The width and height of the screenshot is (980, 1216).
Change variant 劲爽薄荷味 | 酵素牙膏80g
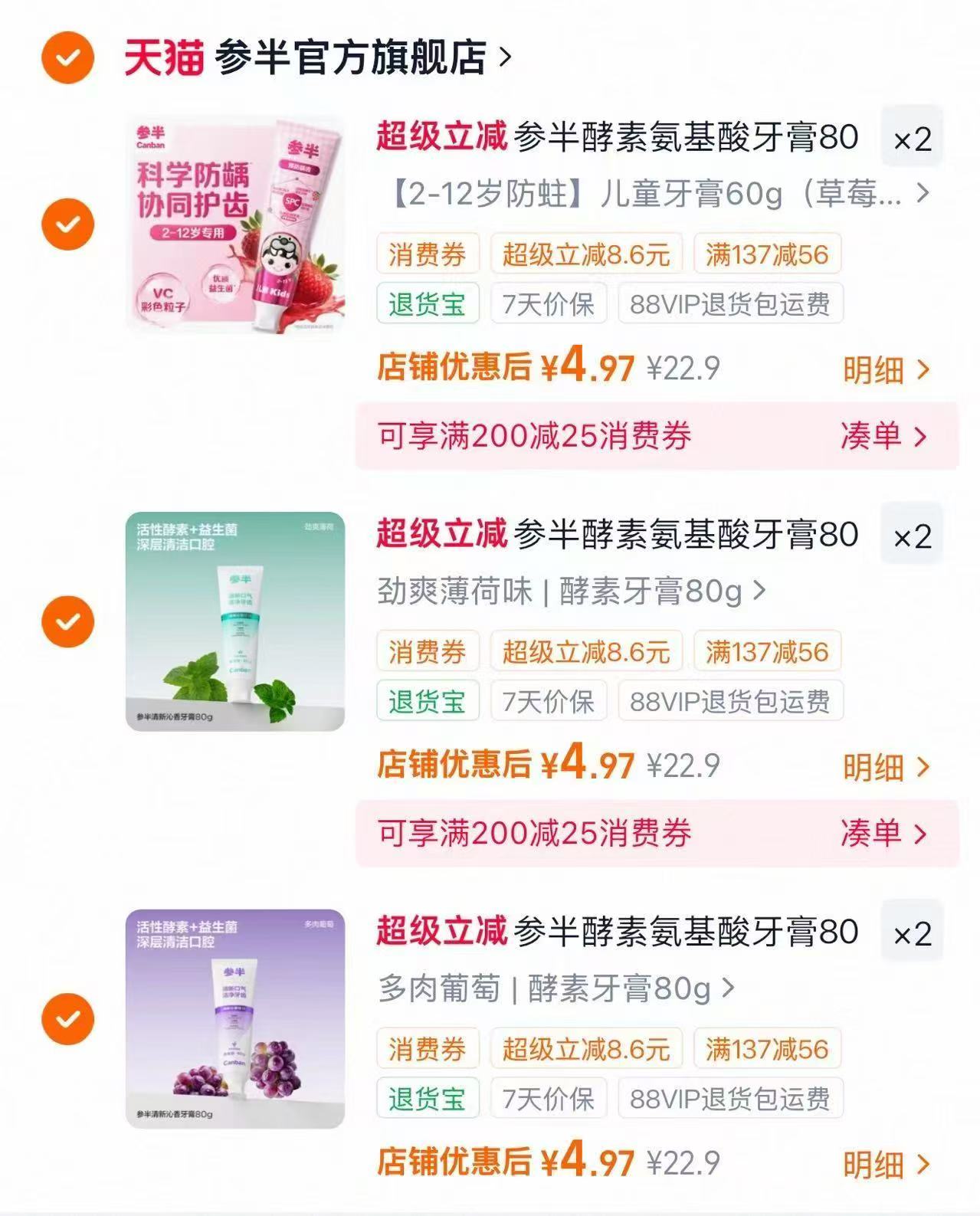pyautogui.click(x=572, y=592)
